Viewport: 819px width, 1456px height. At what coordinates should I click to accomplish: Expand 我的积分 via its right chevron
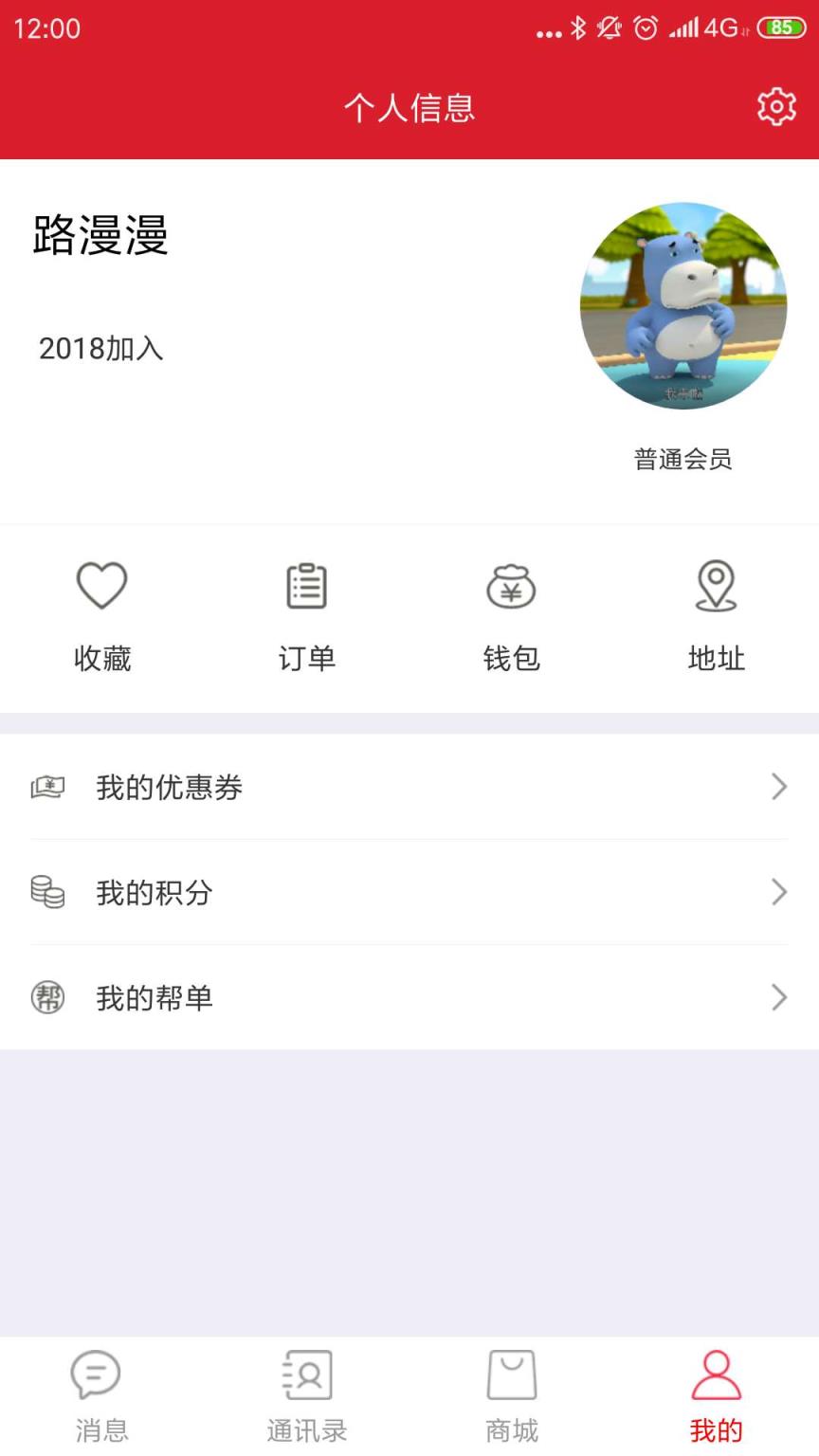pos(779,892)
